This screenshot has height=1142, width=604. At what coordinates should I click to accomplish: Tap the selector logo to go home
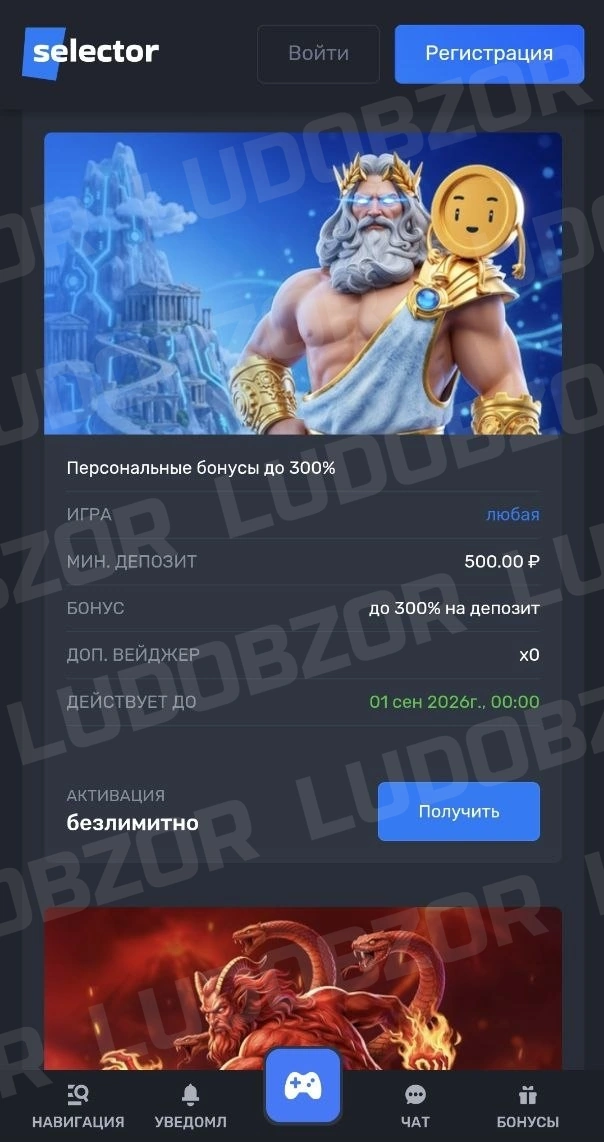pyautogui.click(x=91, y=52)
